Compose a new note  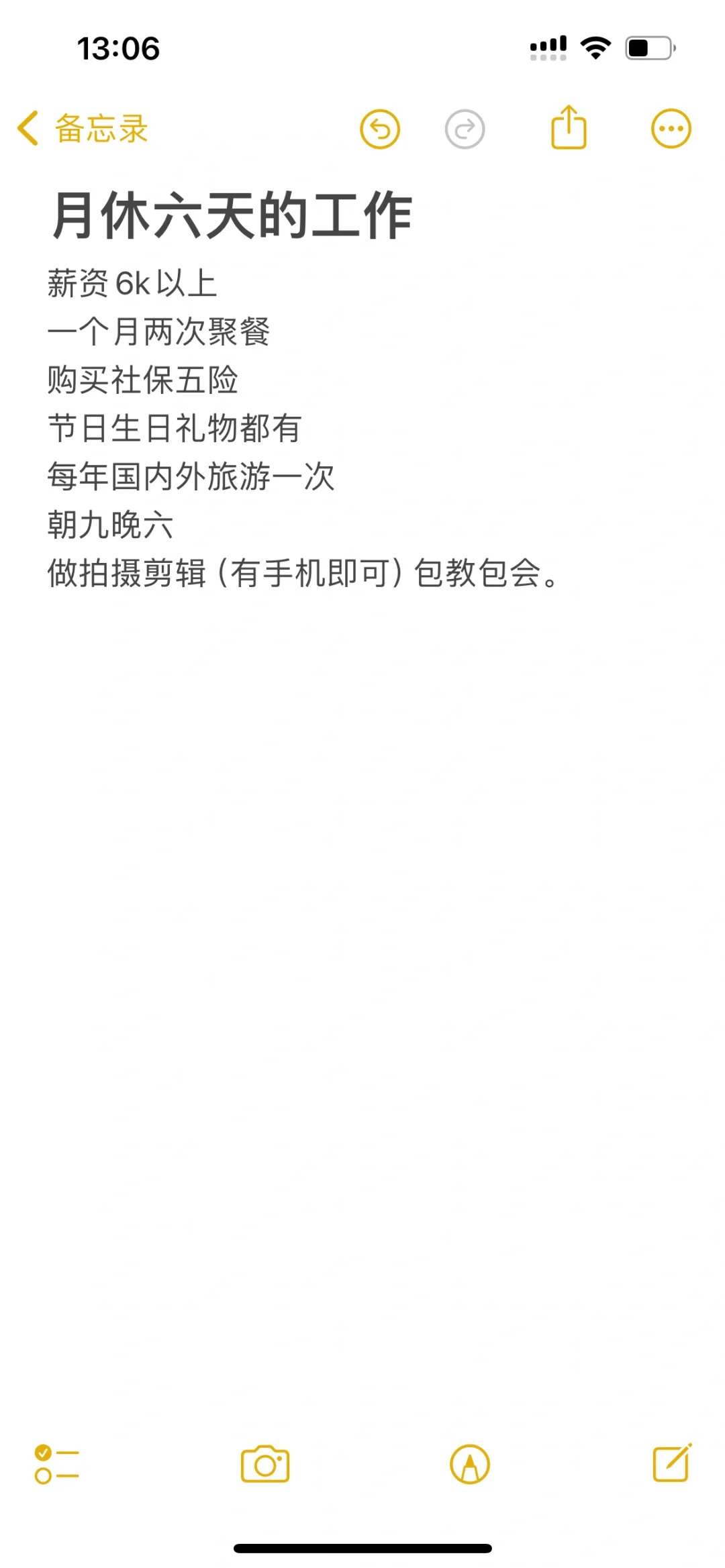pyautogui.click(x=673, y=1463)
